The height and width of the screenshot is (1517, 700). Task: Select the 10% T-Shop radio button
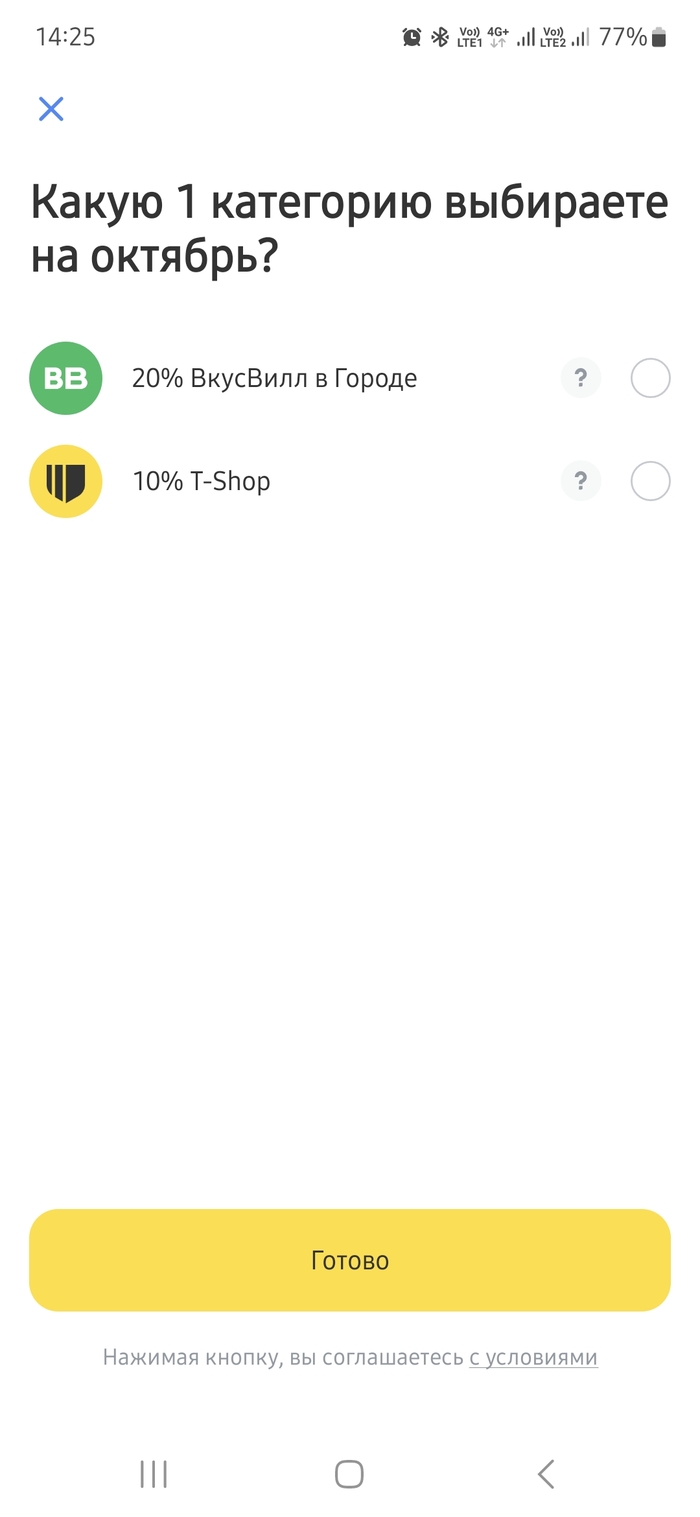[x=650, y=481]
